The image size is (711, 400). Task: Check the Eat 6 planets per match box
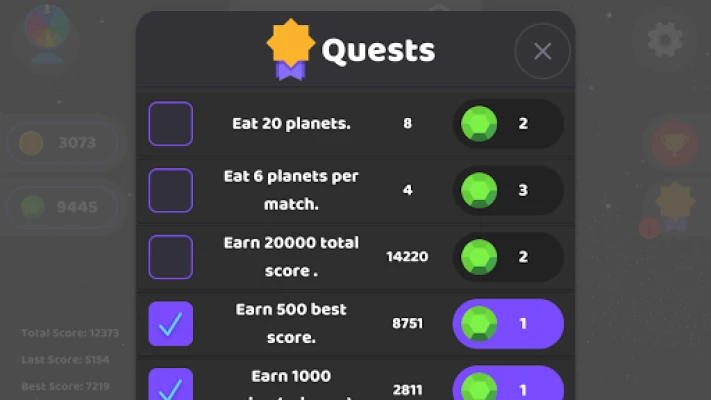(x=171, y=190)
